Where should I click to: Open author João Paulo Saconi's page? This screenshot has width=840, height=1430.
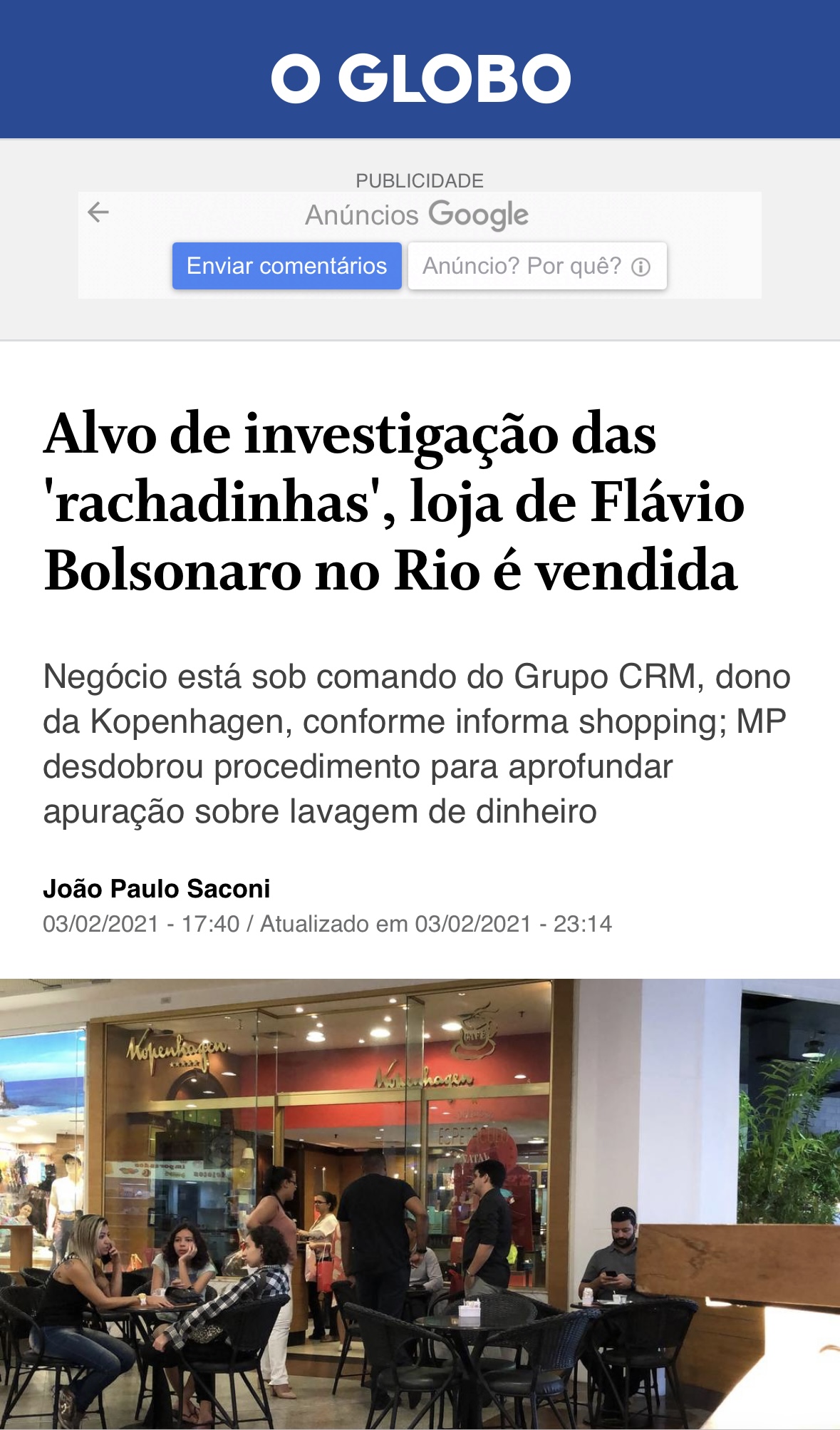(x=157, y=889)
